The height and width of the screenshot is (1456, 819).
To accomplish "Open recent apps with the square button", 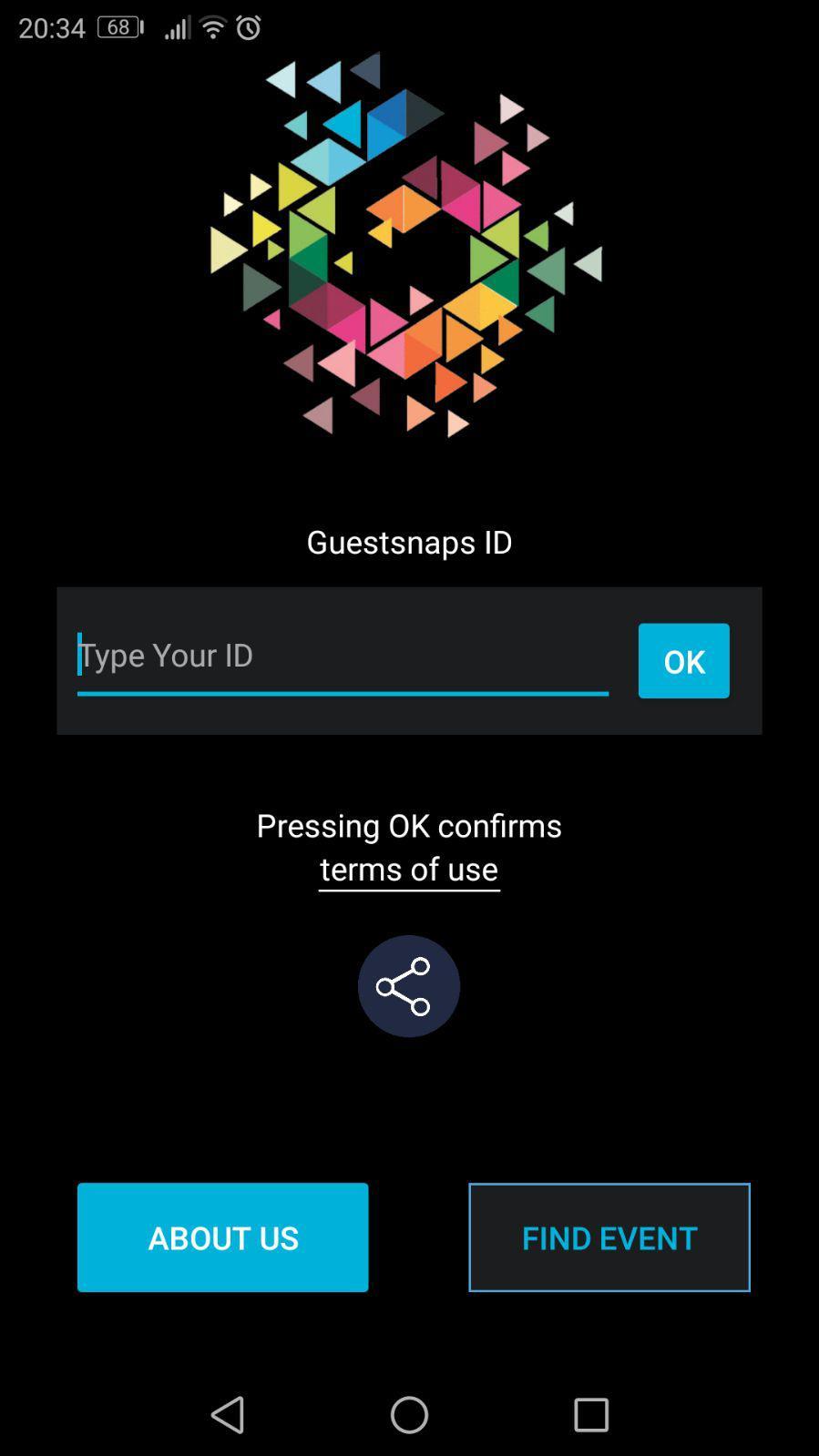I will (x=589, y=1415).
